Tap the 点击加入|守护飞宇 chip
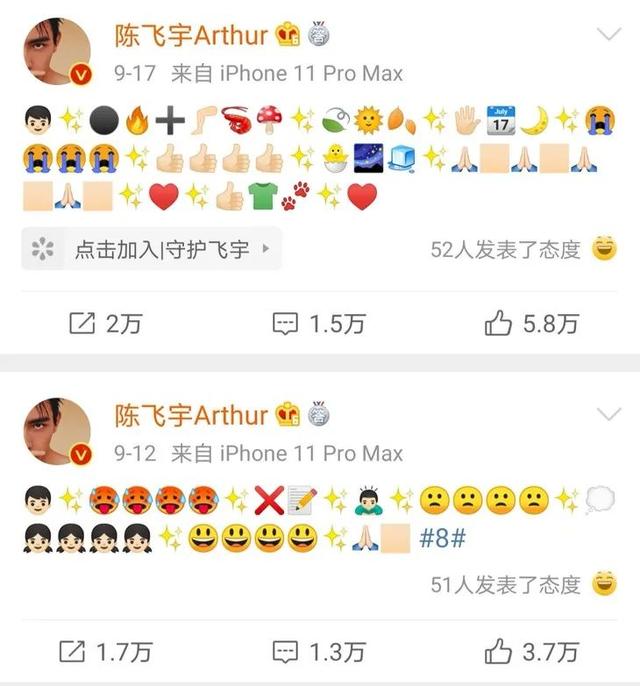The height and width of the screenshot is (686, 640). pos(151,250)
